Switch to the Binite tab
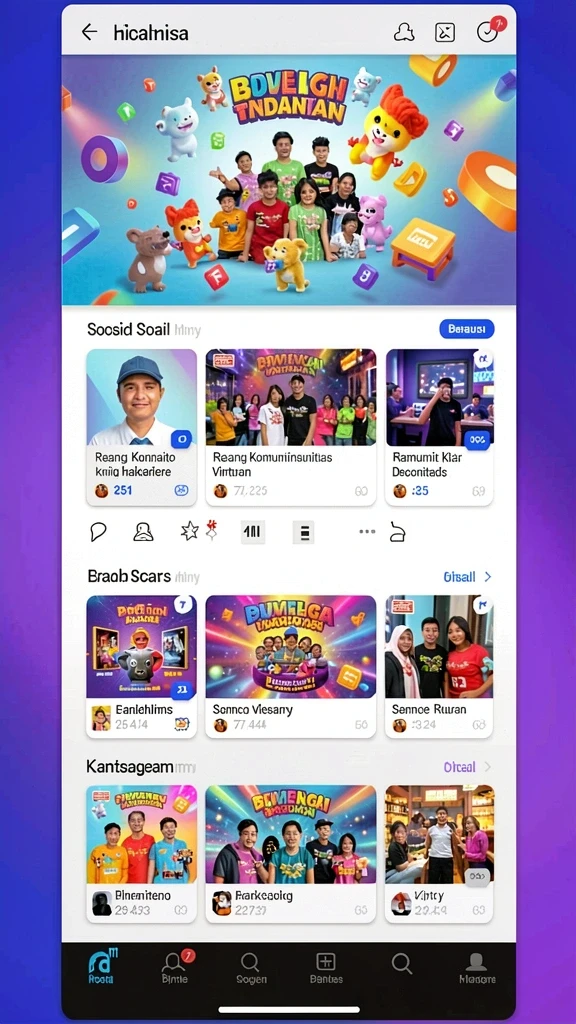This screenshot has width=576, height=1024. [x=175, y=967]
